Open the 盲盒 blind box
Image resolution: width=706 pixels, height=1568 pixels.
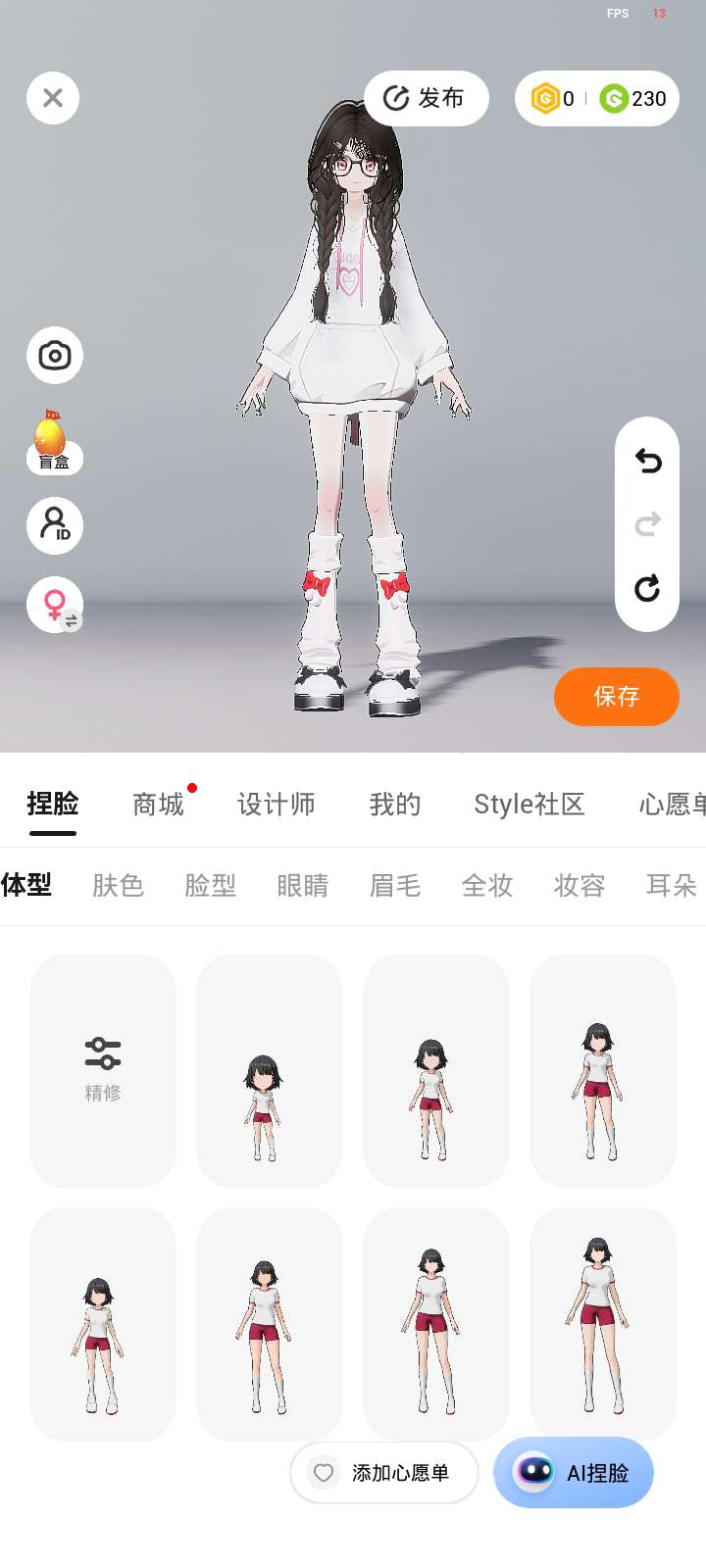[54, 442]
